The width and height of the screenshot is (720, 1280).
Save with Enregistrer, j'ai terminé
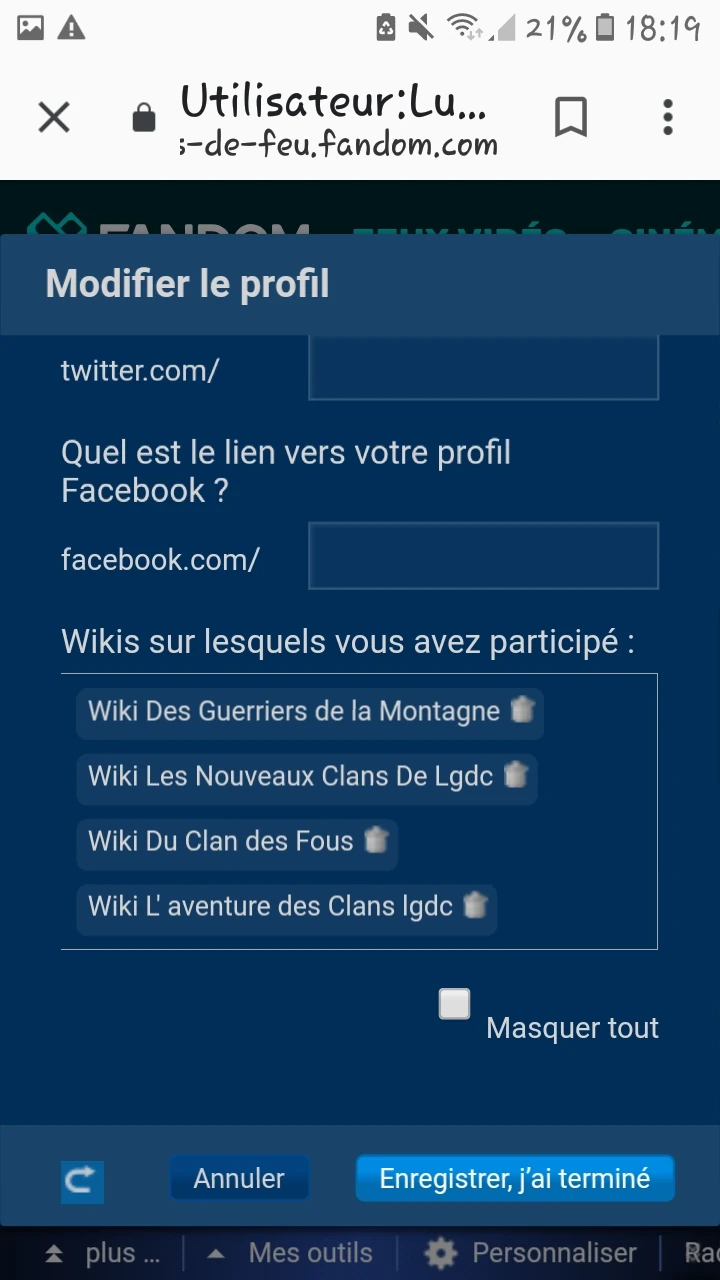pos(515,1179)
